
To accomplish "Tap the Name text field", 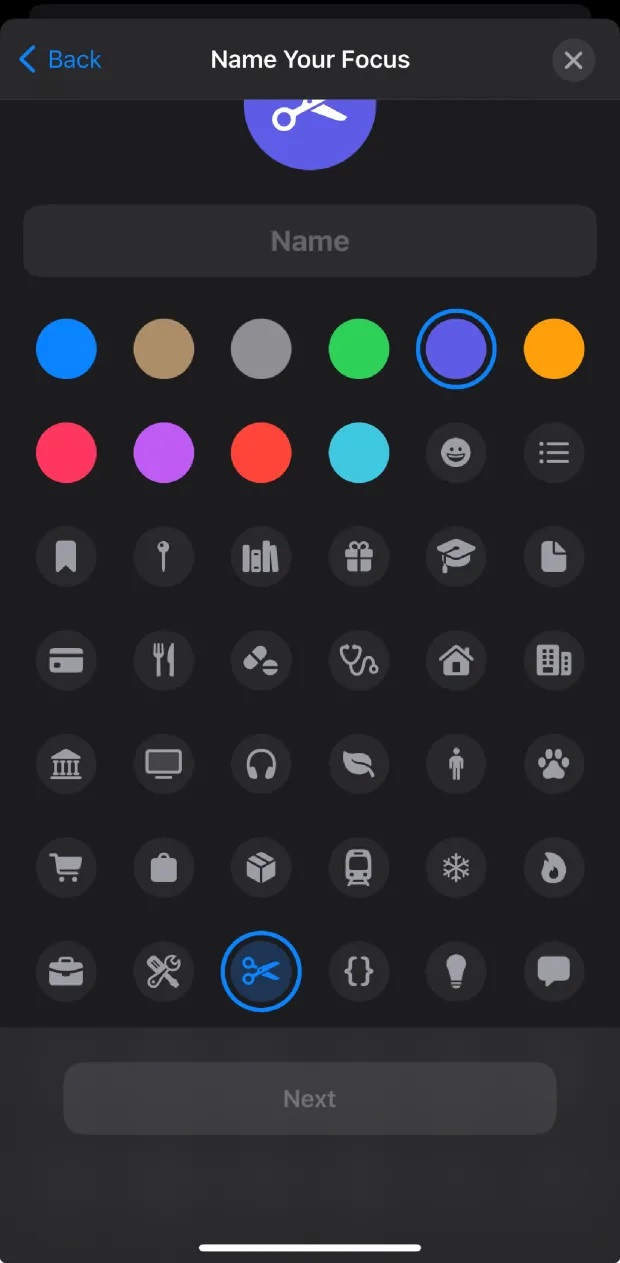I will [x=310, y=241].
